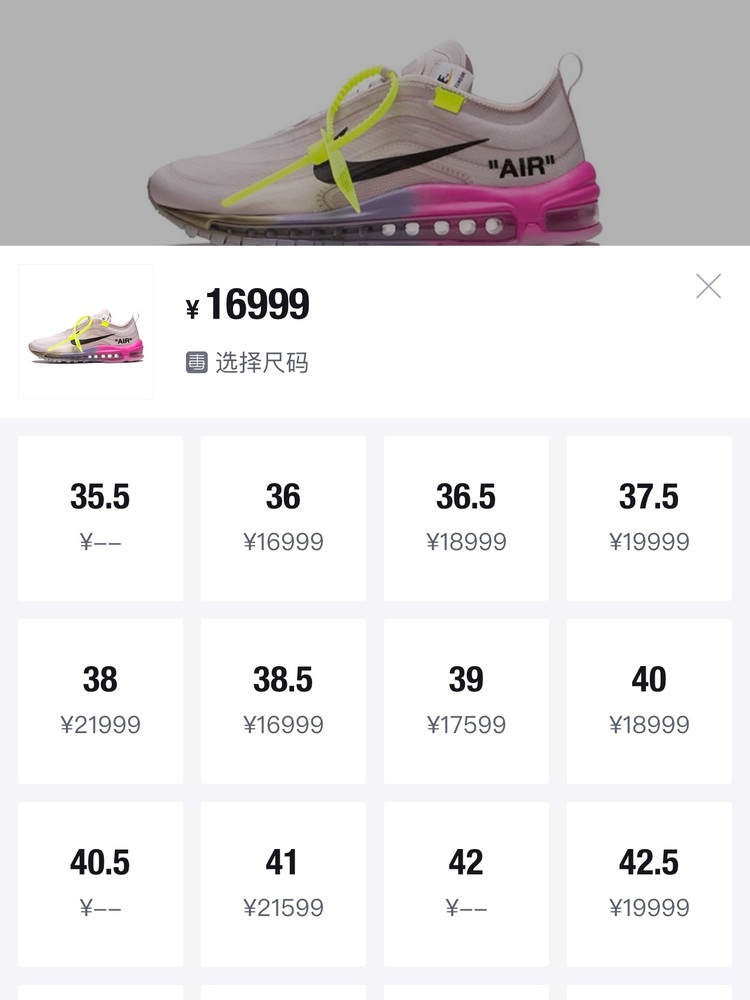750x1000 pixels.
Task: Pick size 41 at ¥21599
Action: 283,884
